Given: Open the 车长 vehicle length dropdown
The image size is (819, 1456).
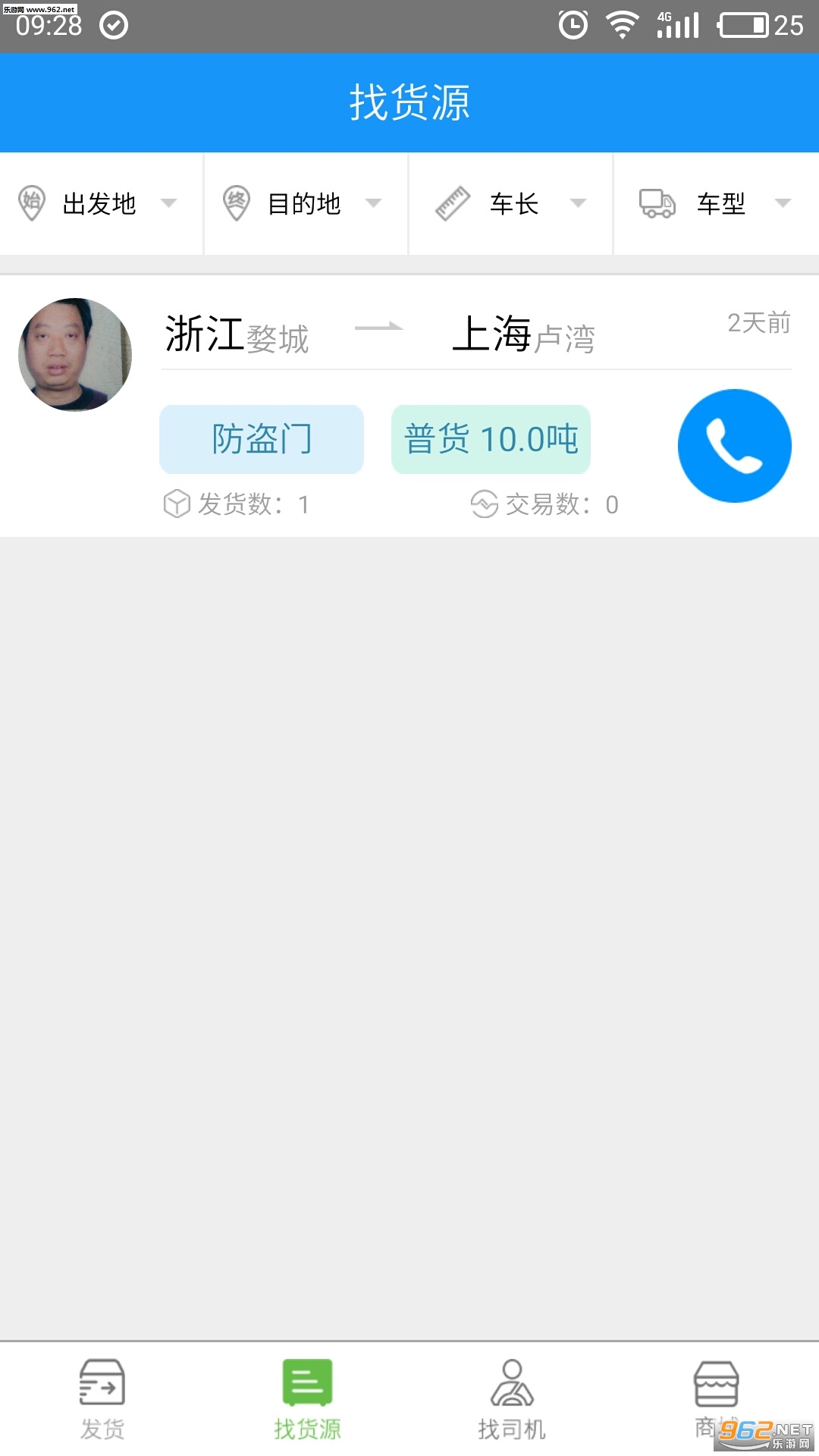Looking at the screenshot, I should [x=511, y=203].
